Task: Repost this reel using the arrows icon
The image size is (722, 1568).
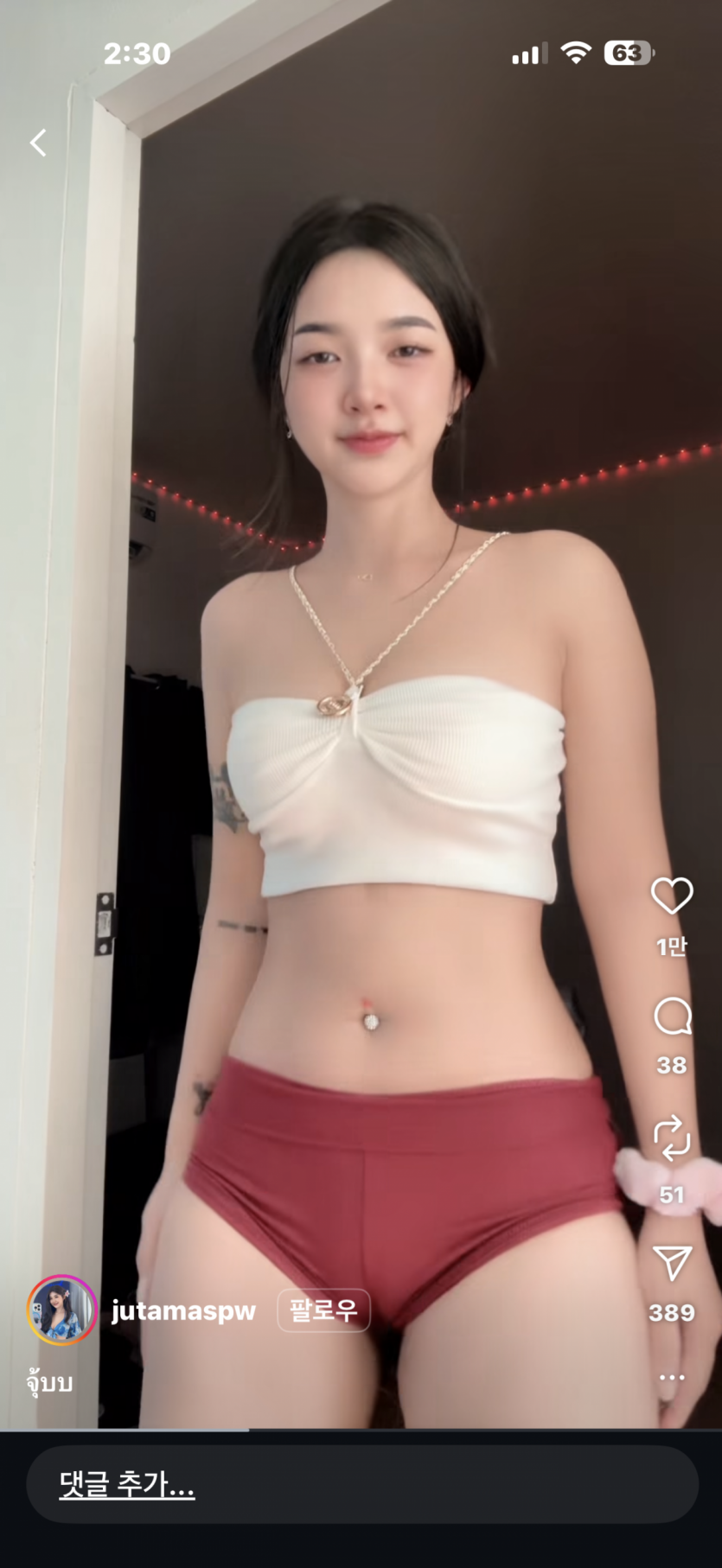Action: pyautogui.click(x=672, y=1138)
